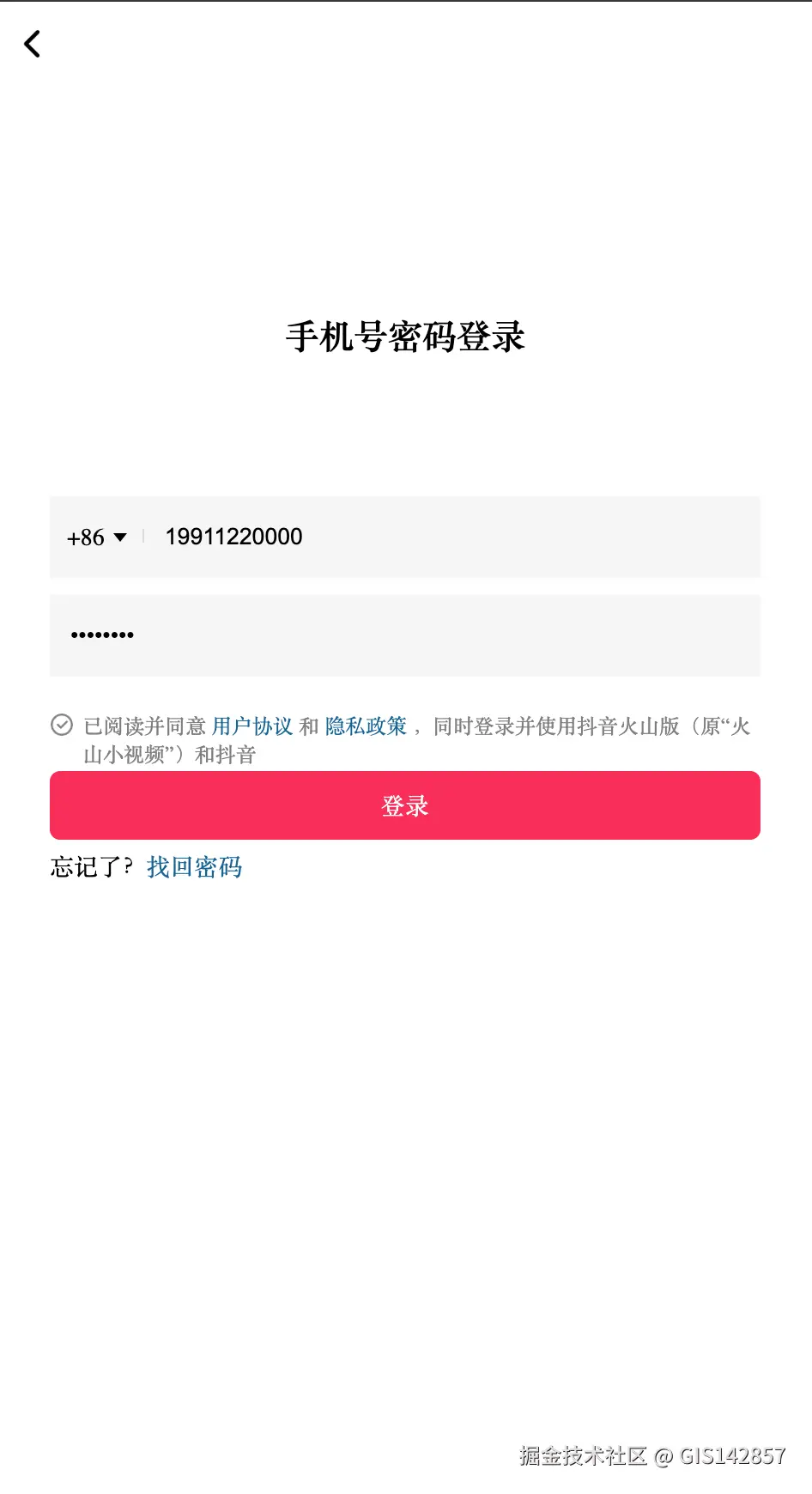Viewport: 812px width, 1494px height.
Task: Toggle the agreement checkbox for 已阅读并同意
Action: pyautogui.click(x=62, y=726)
